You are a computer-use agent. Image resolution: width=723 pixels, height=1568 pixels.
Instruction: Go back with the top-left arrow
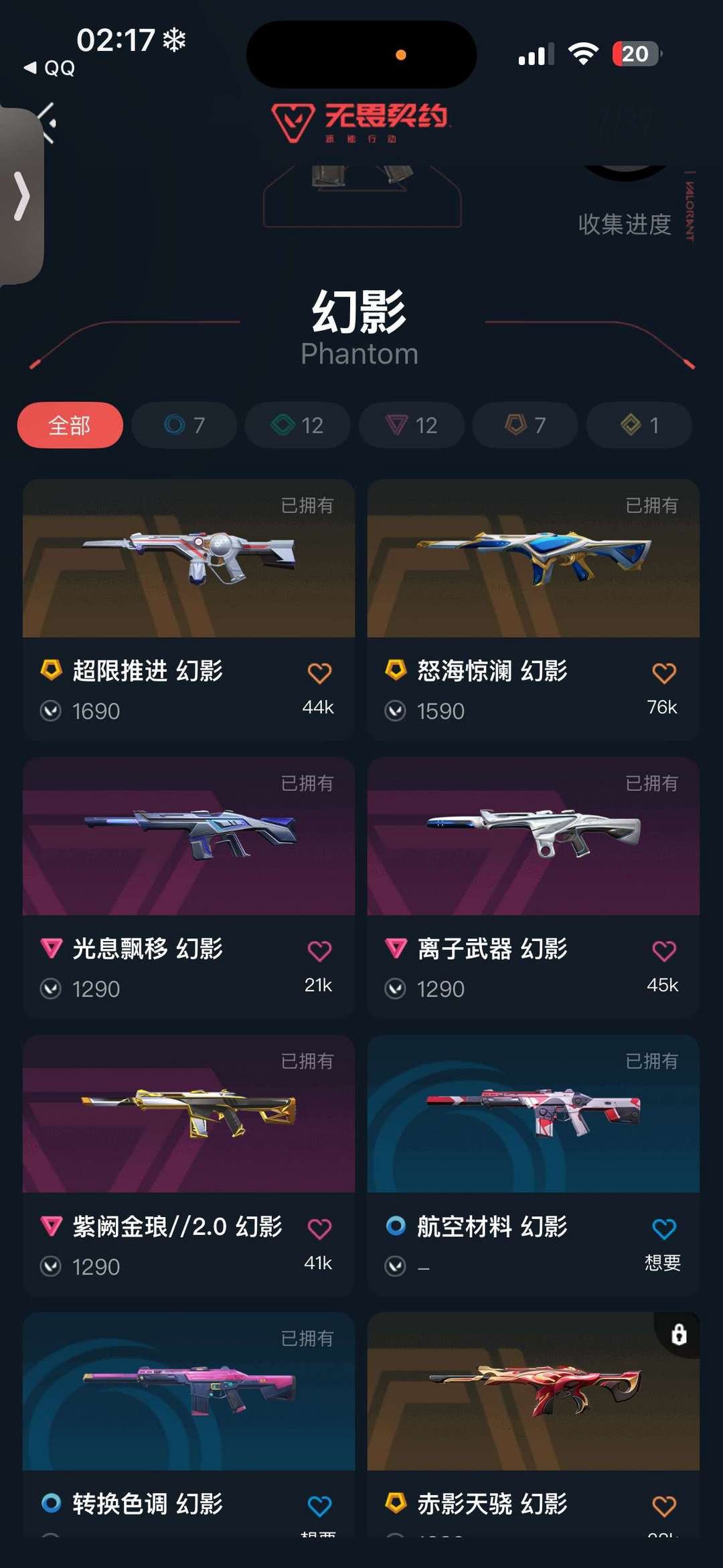pos(48,123)
